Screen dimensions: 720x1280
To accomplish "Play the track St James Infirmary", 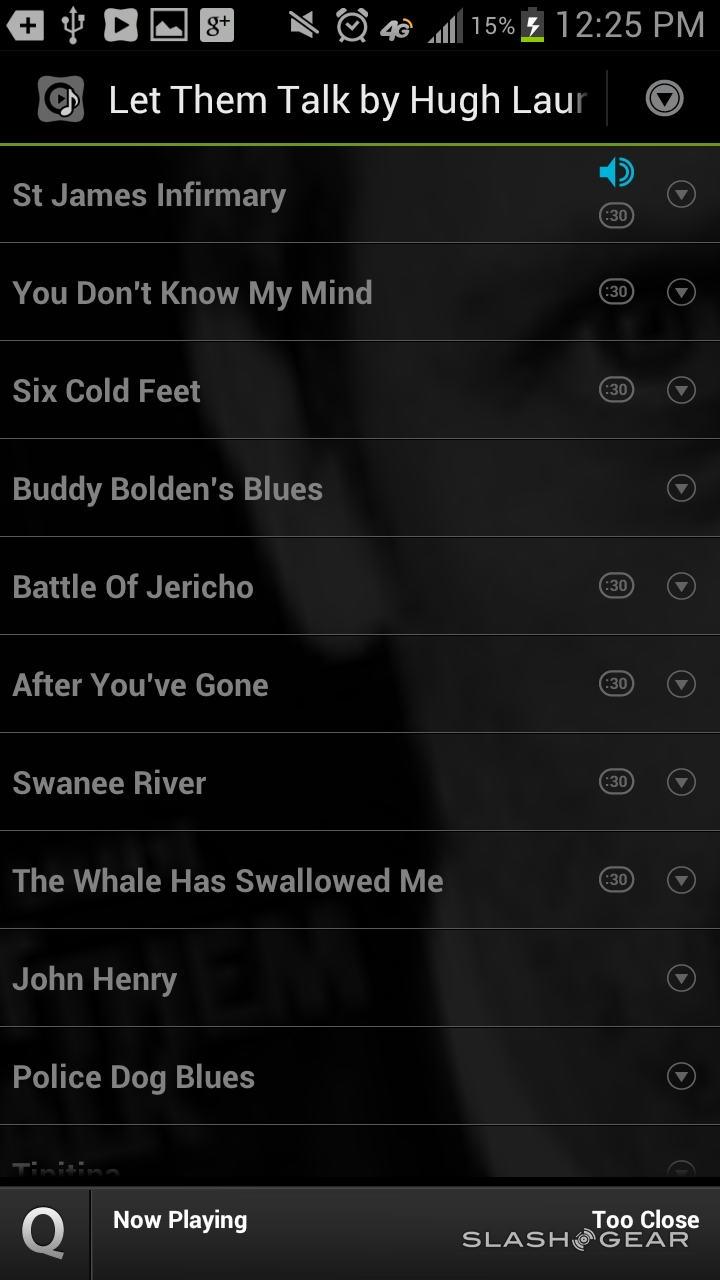I will click(x=150, y=195).
